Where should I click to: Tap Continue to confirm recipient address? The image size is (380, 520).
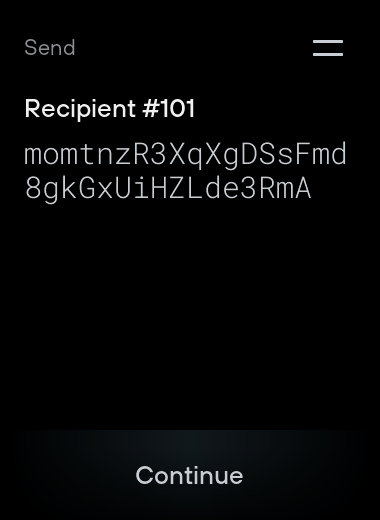(189, 475)
